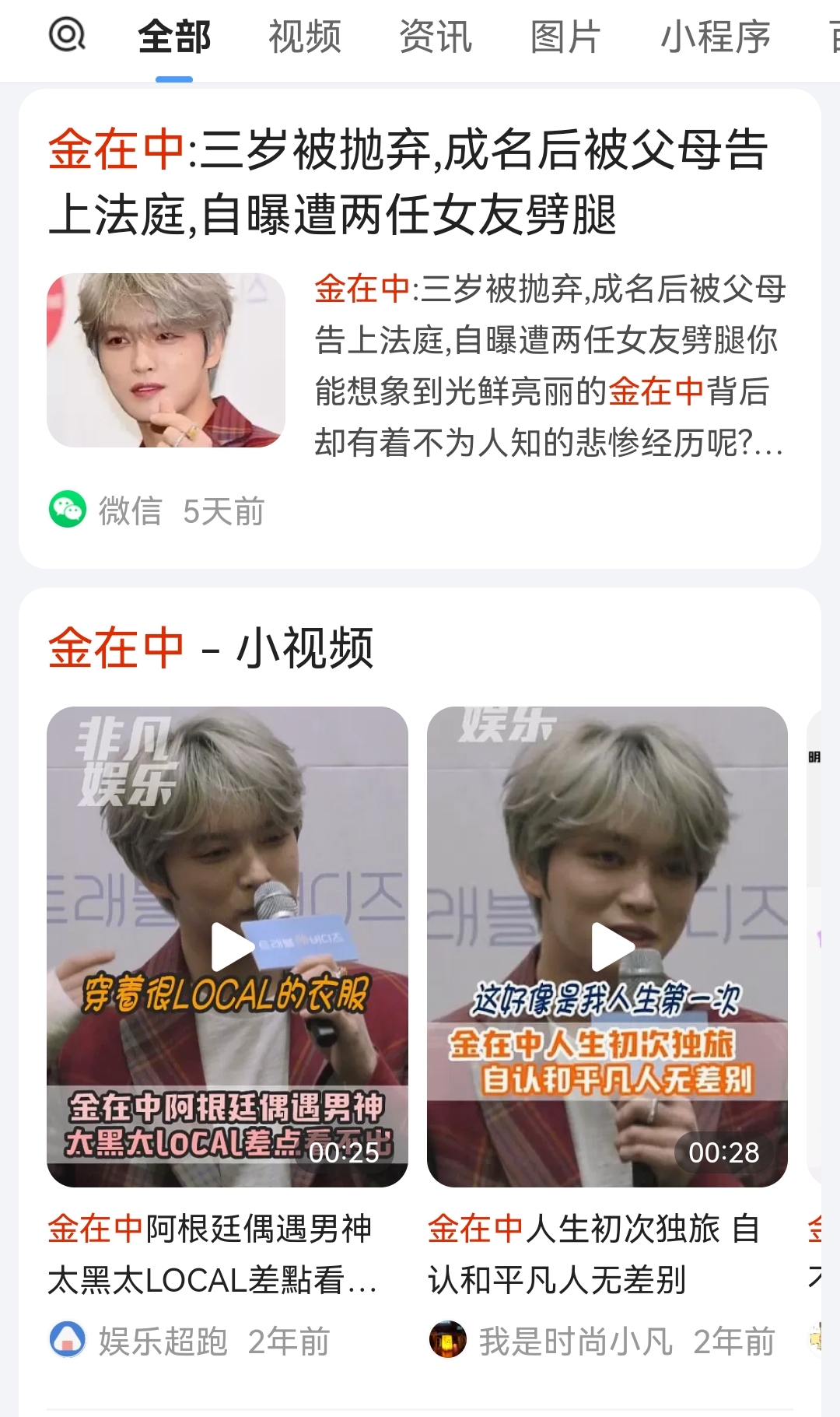Play the 00:25 video 阿根廷偶遇男神
Image resolution: width=840 pixels, height=1417 pixels.
(227, 946)
